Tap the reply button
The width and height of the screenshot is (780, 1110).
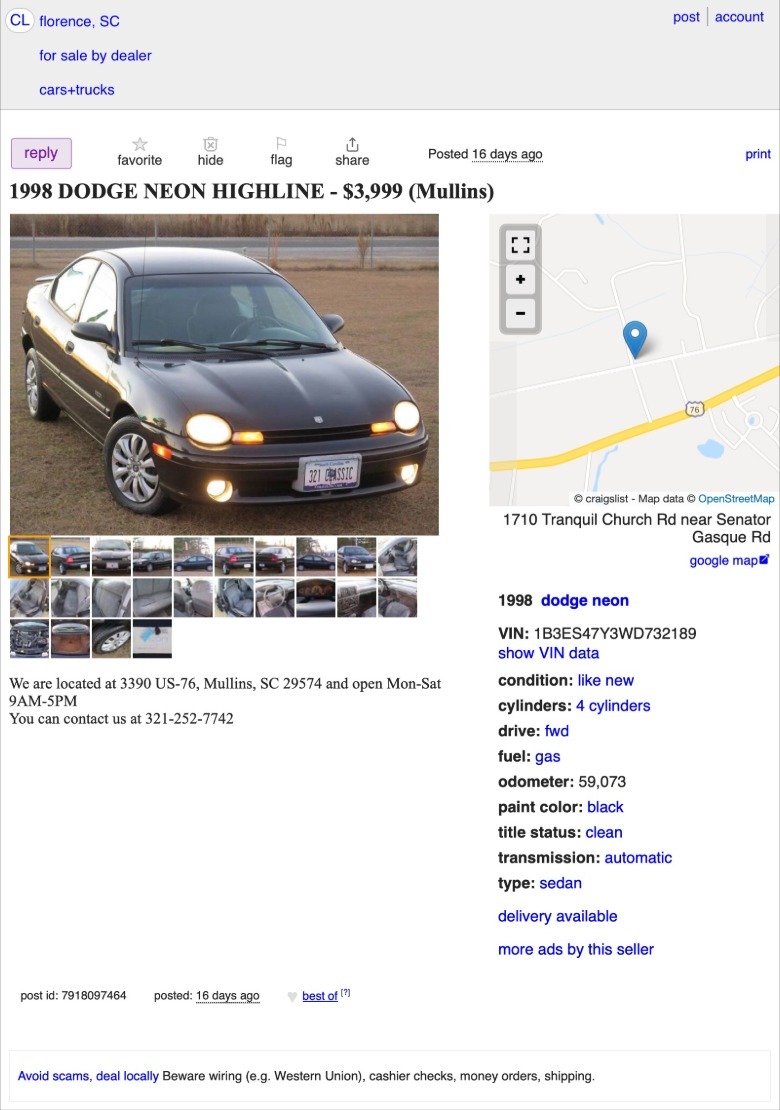(41, 153)
